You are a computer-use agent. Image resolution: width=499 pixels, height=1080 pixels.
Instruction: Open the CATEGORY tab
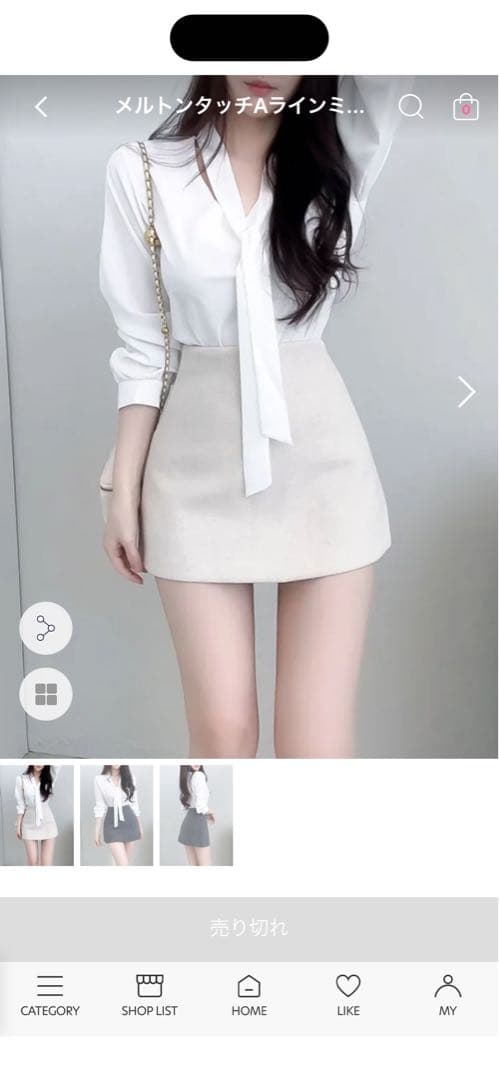(50, 996)
